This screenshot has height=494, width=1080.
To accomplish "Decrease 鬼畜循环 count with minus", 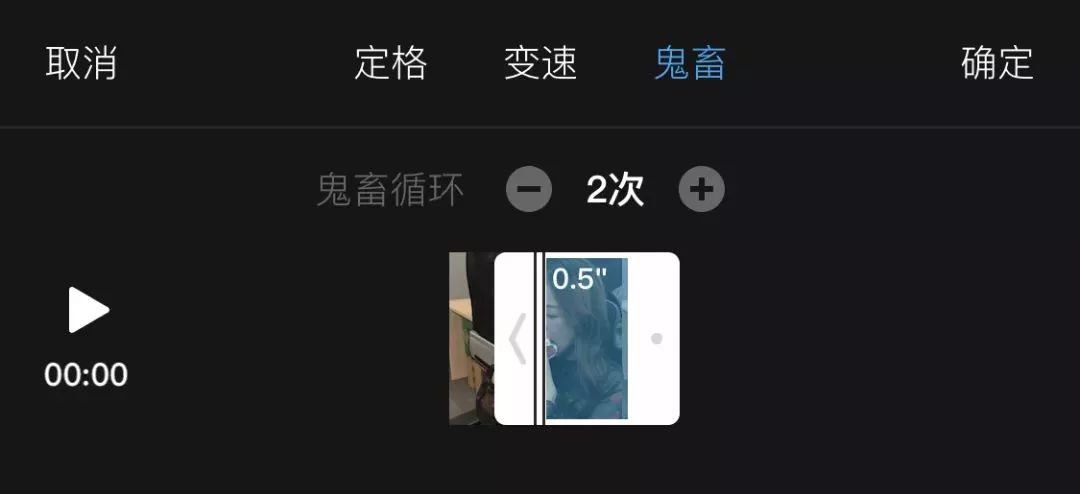I will pos(529,189).
